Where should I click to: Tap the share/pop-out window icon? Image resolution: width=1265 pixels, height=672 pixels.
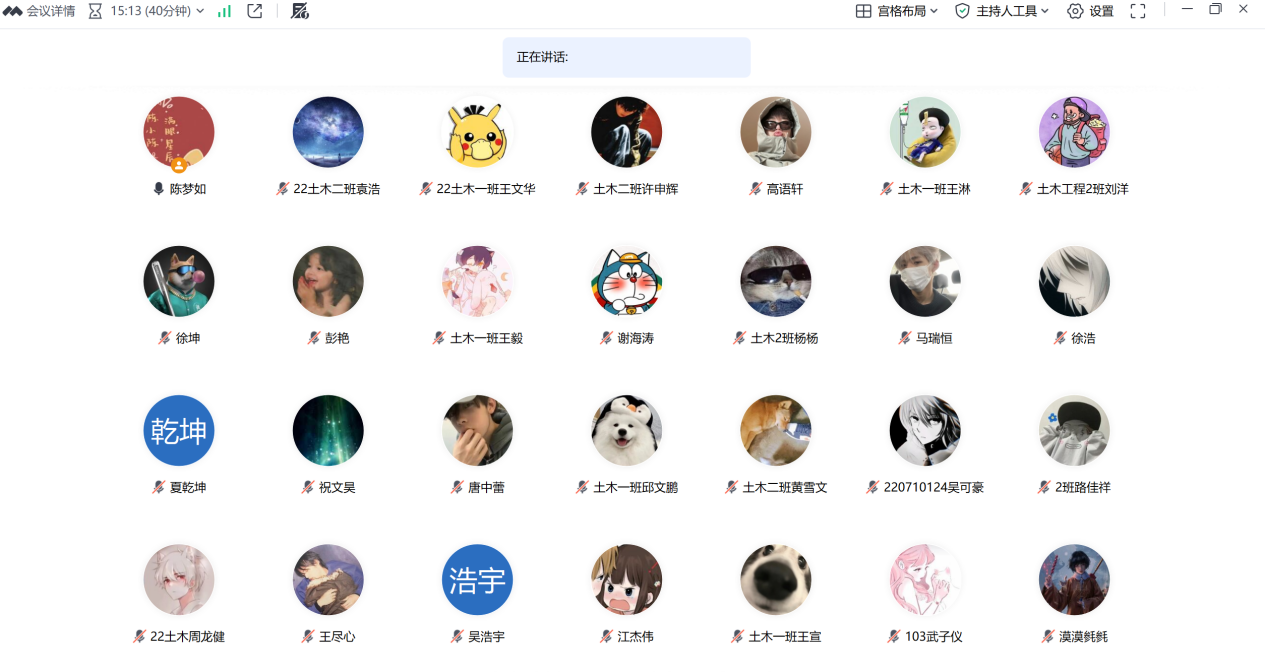pyautogui.click(x=255, y=11)
